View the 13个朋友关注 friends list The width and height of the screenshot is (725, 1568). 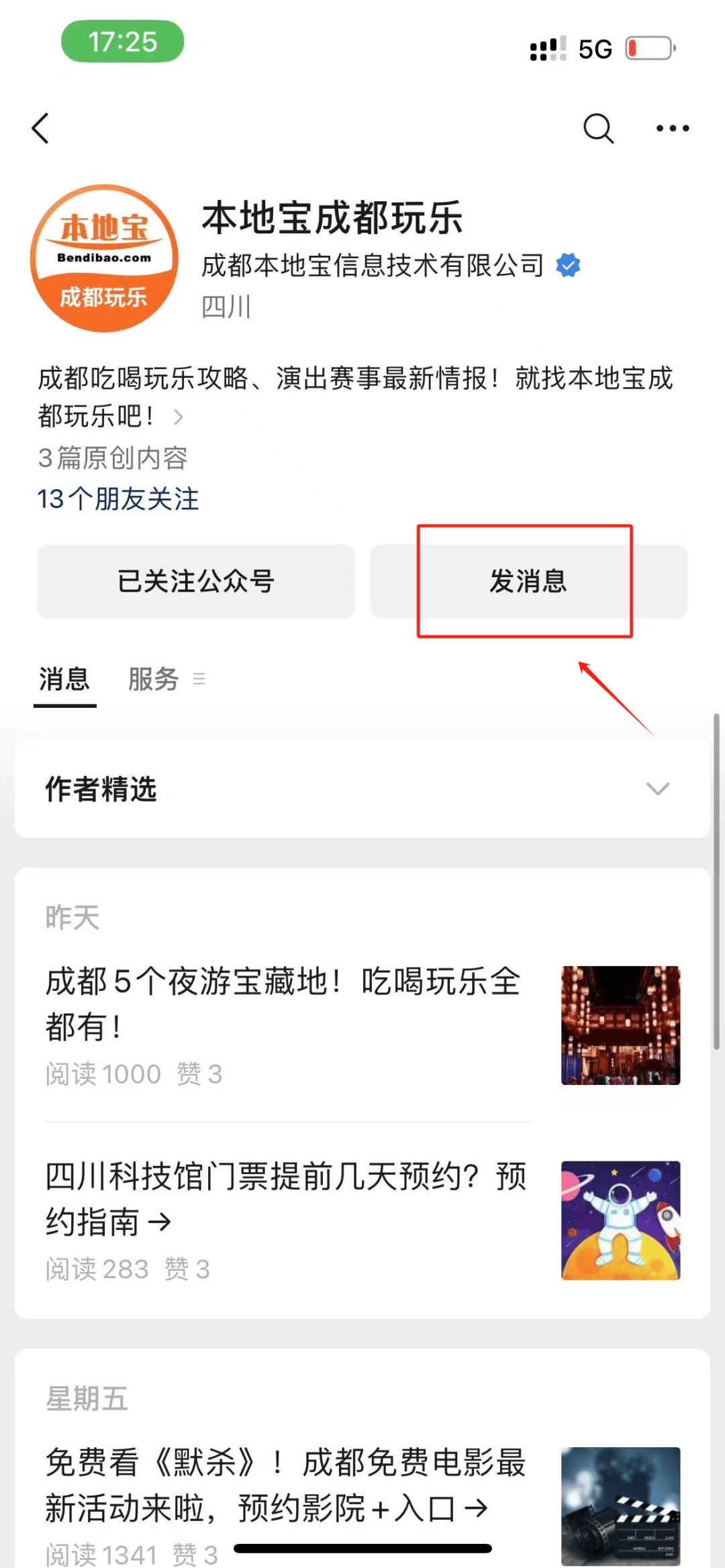118,499
